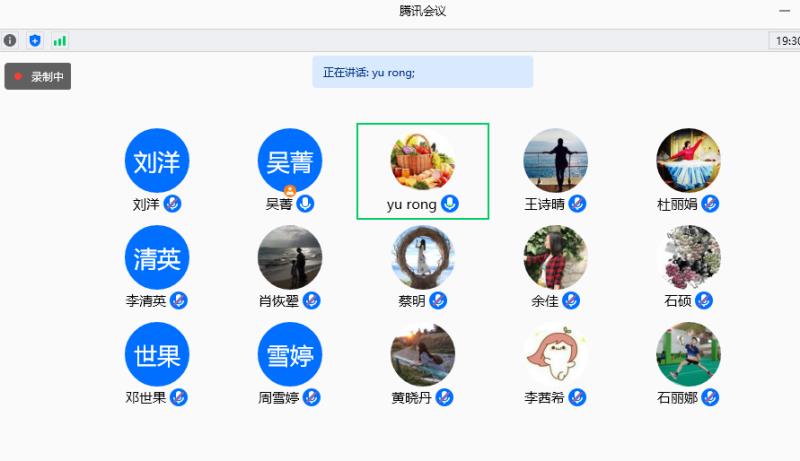
Task: Select participant 周雪婷's tile
Action: 290,355
